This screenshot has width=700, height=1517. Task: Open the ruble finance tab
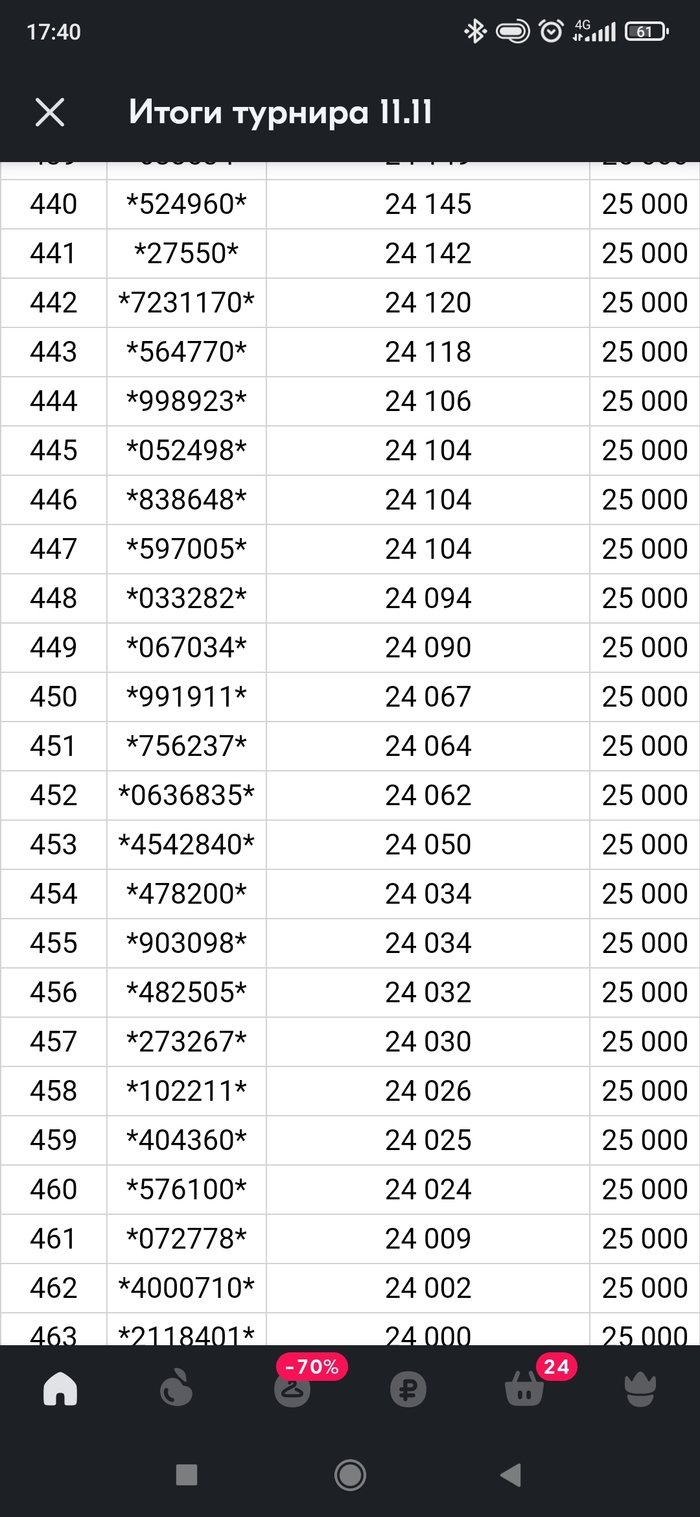[x=408, y=1390]
